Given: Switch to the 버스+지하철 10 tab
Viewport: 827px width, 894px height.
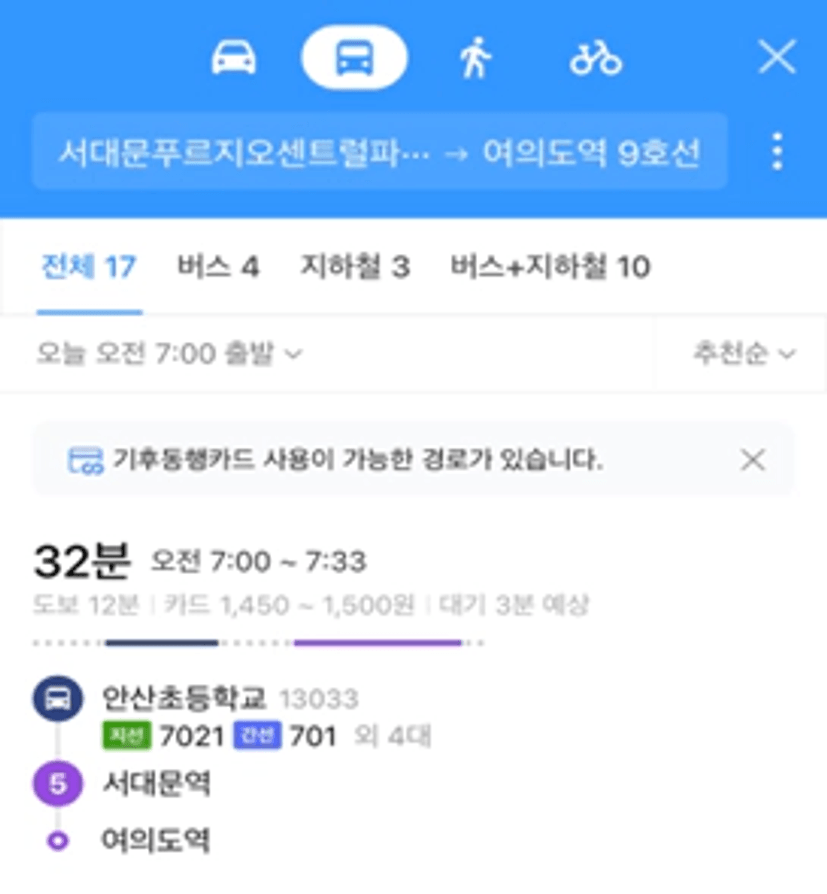Looking at the screenshot, I should pyautogui.click(x=549, y=267).
